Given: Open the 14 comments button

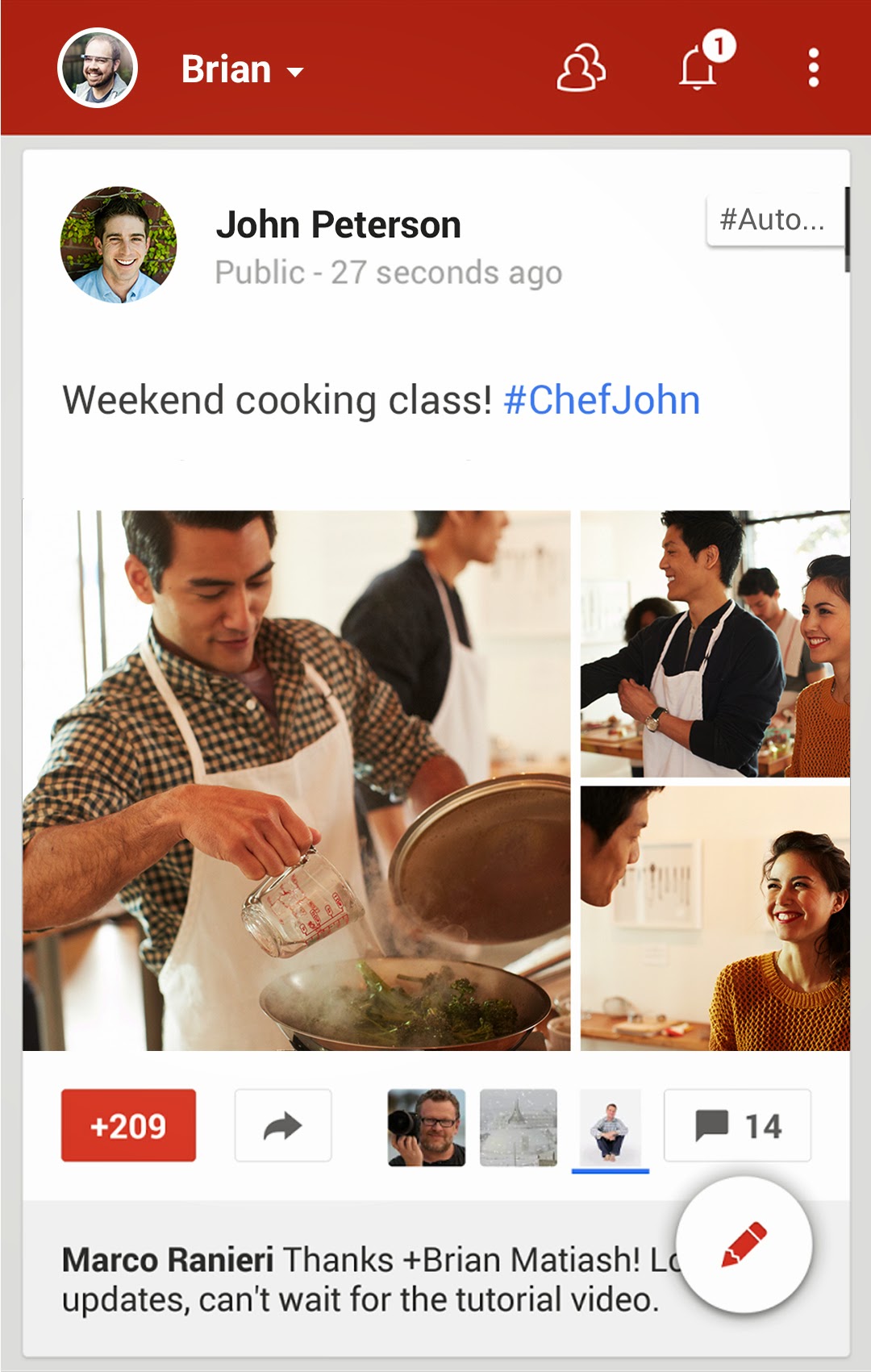Looking at the screenshot, I should click(x=737, y=1125).
